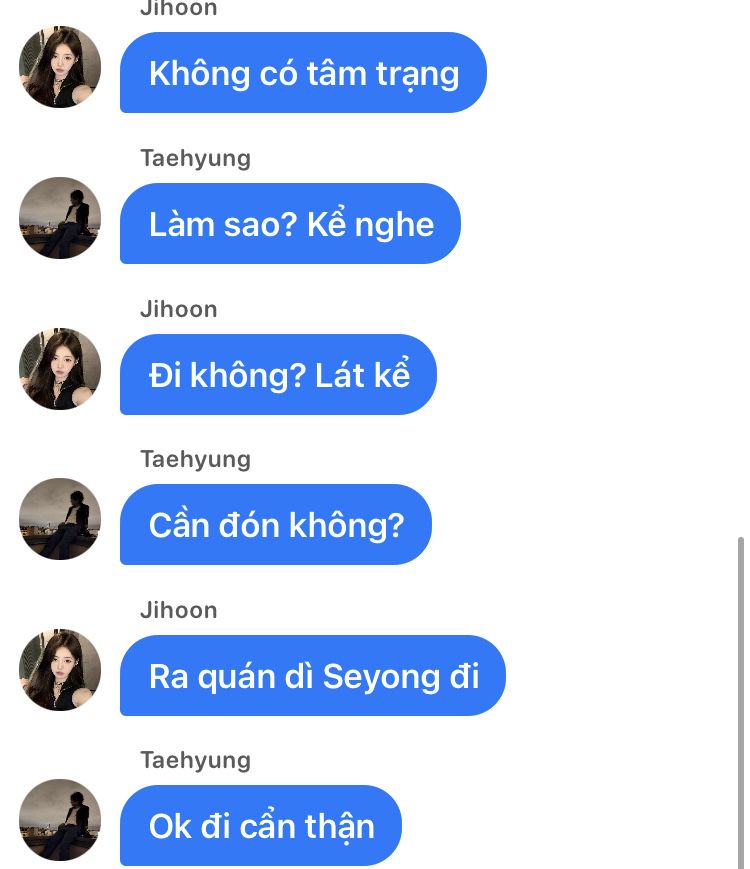This screenshot has width=750, height=869.
Task: Tap Jihoon's avatar beside "Đi không? Lát kể"
Action: pyautogui.click(x=60, y=369)
